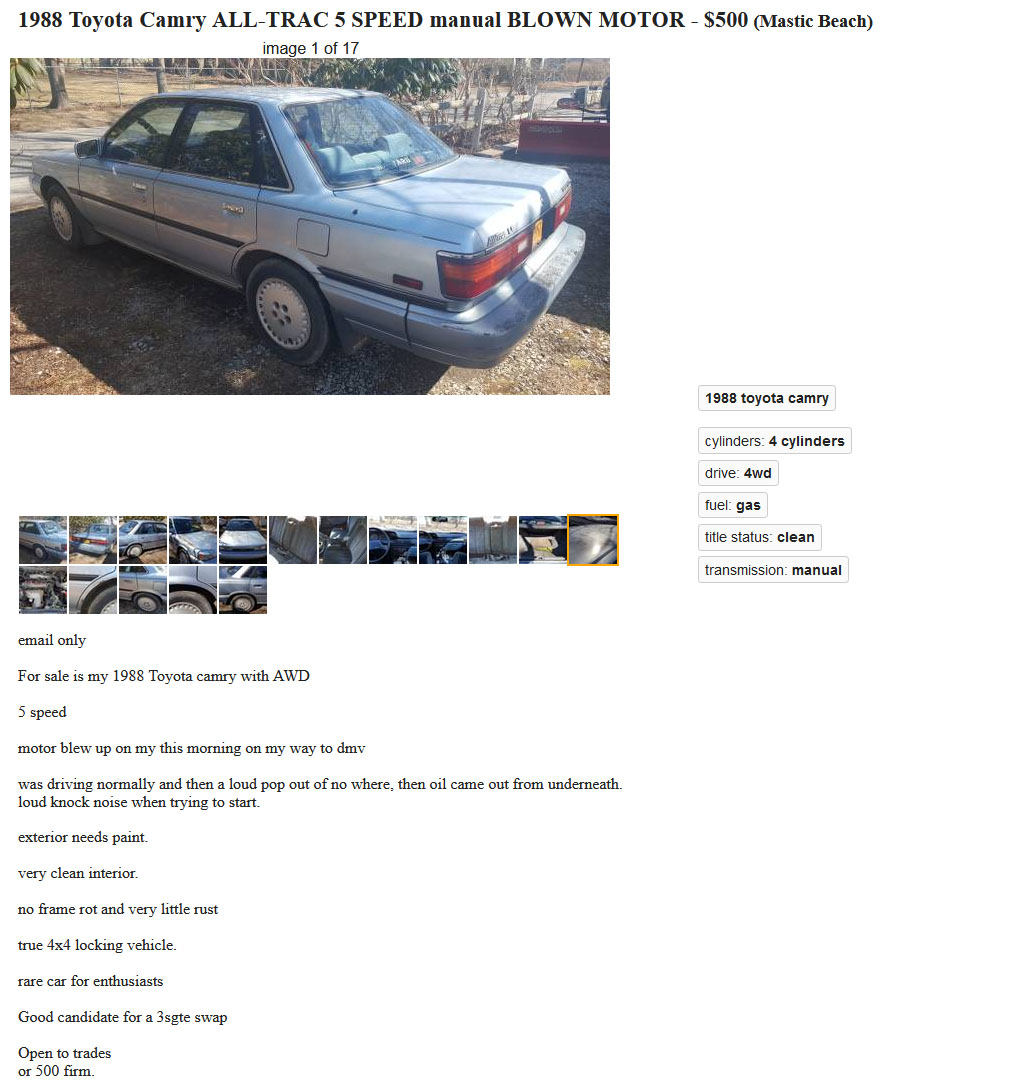Open the orange-highlighted roof thumbnail
This screenshot has height=1092, width=1017.
(593, 540)
